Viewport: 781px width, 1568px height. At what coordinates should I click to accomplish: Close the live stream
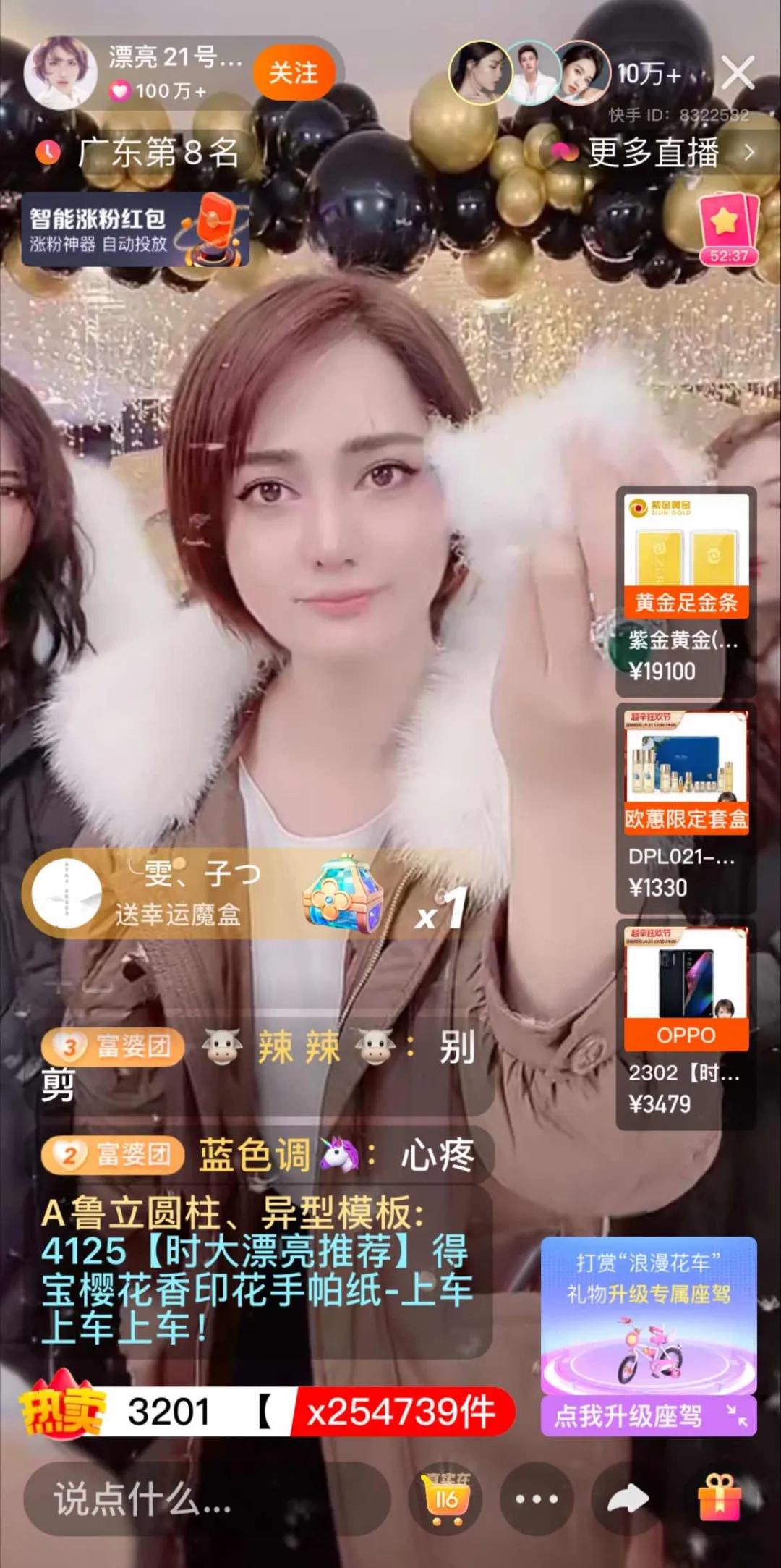pyautogui.click(x=737, y=73)
